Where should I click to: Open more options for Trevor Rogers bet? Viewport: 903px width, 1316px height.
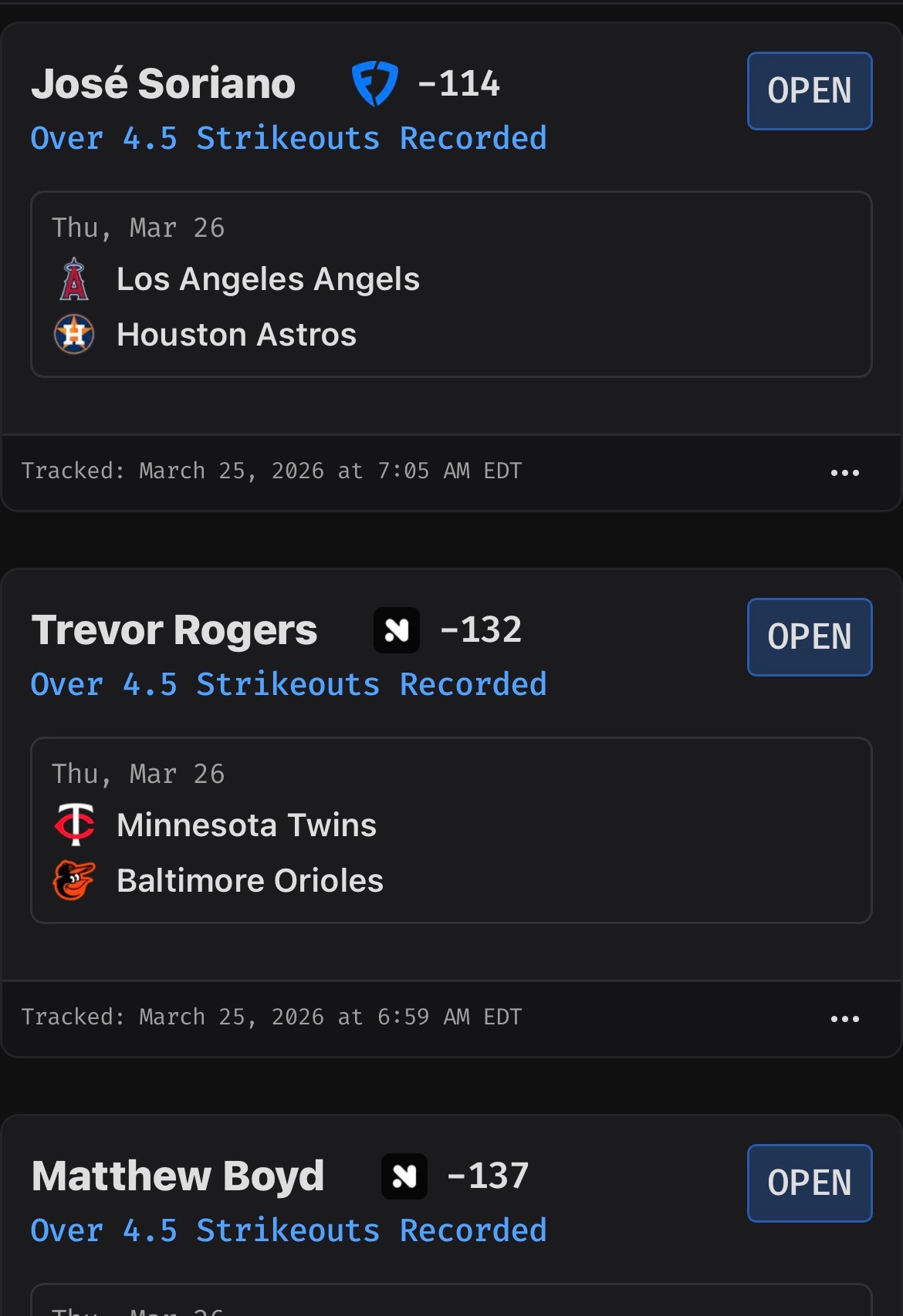(x=844, y=1019)
